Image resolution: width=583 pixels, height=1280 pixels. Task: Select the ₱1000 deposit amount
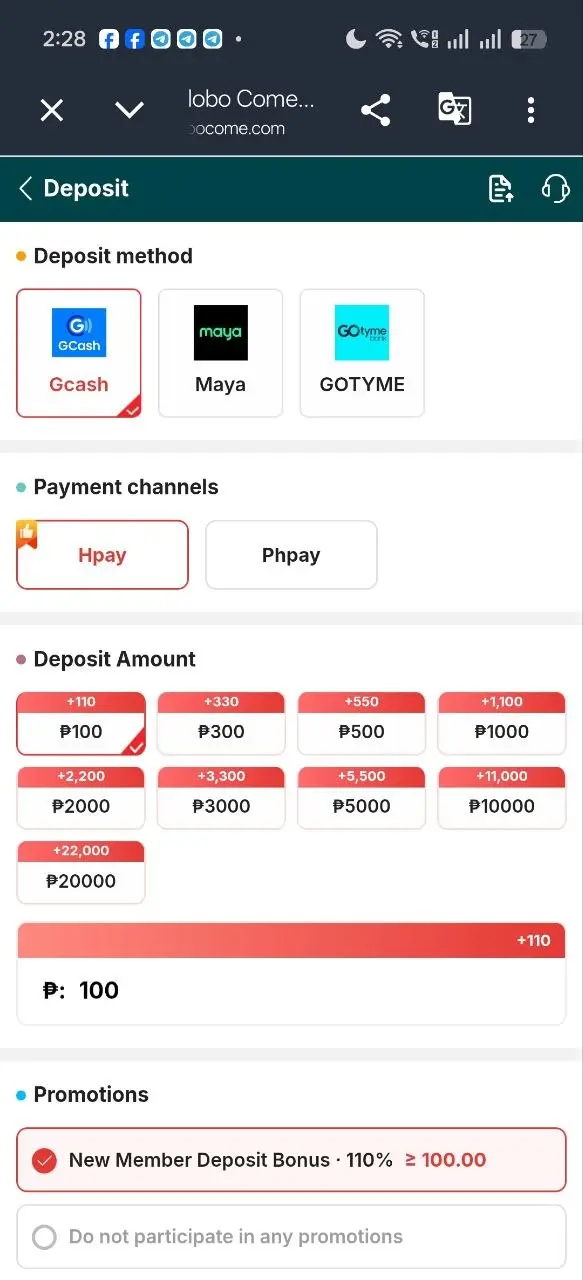tap(502, 723)
